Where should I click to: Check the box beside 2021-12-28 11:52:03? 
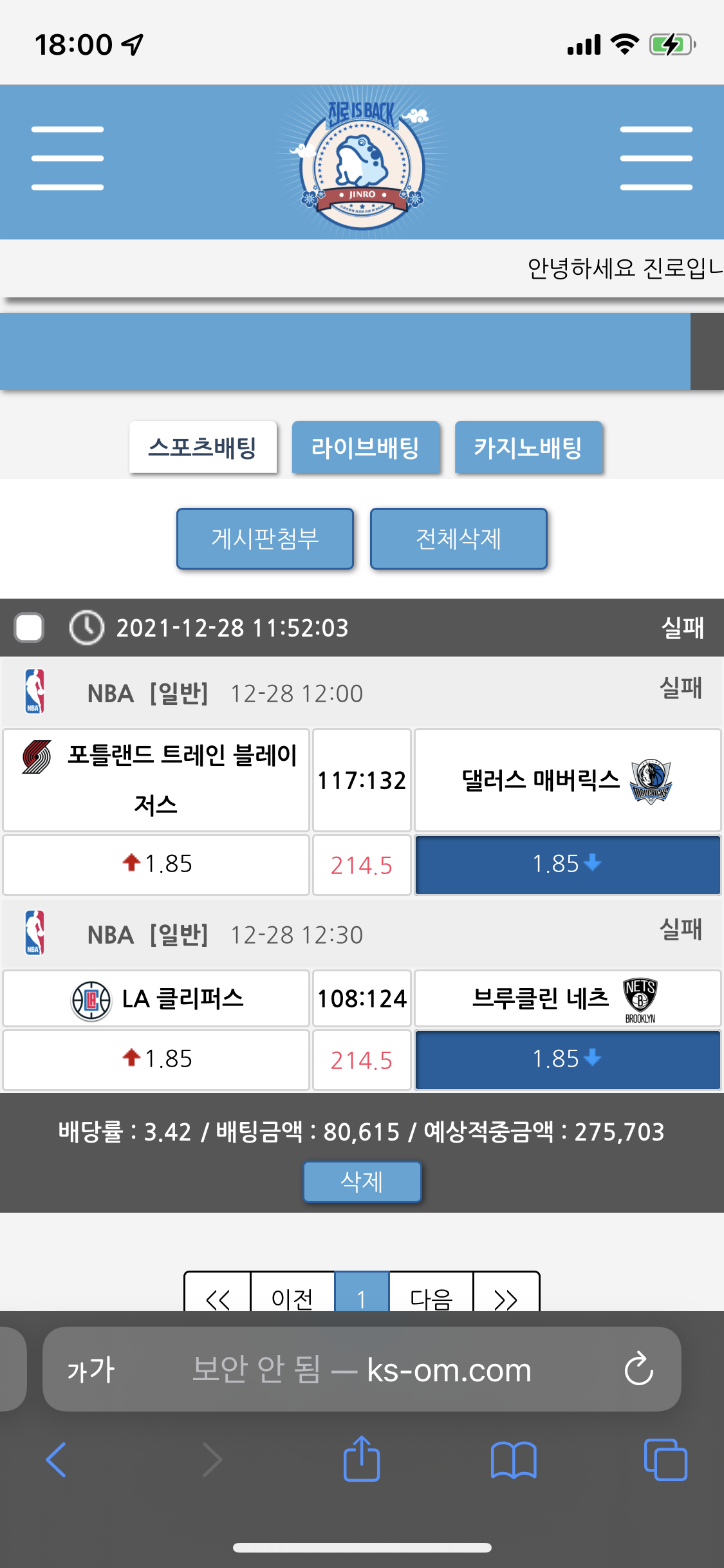30,628
